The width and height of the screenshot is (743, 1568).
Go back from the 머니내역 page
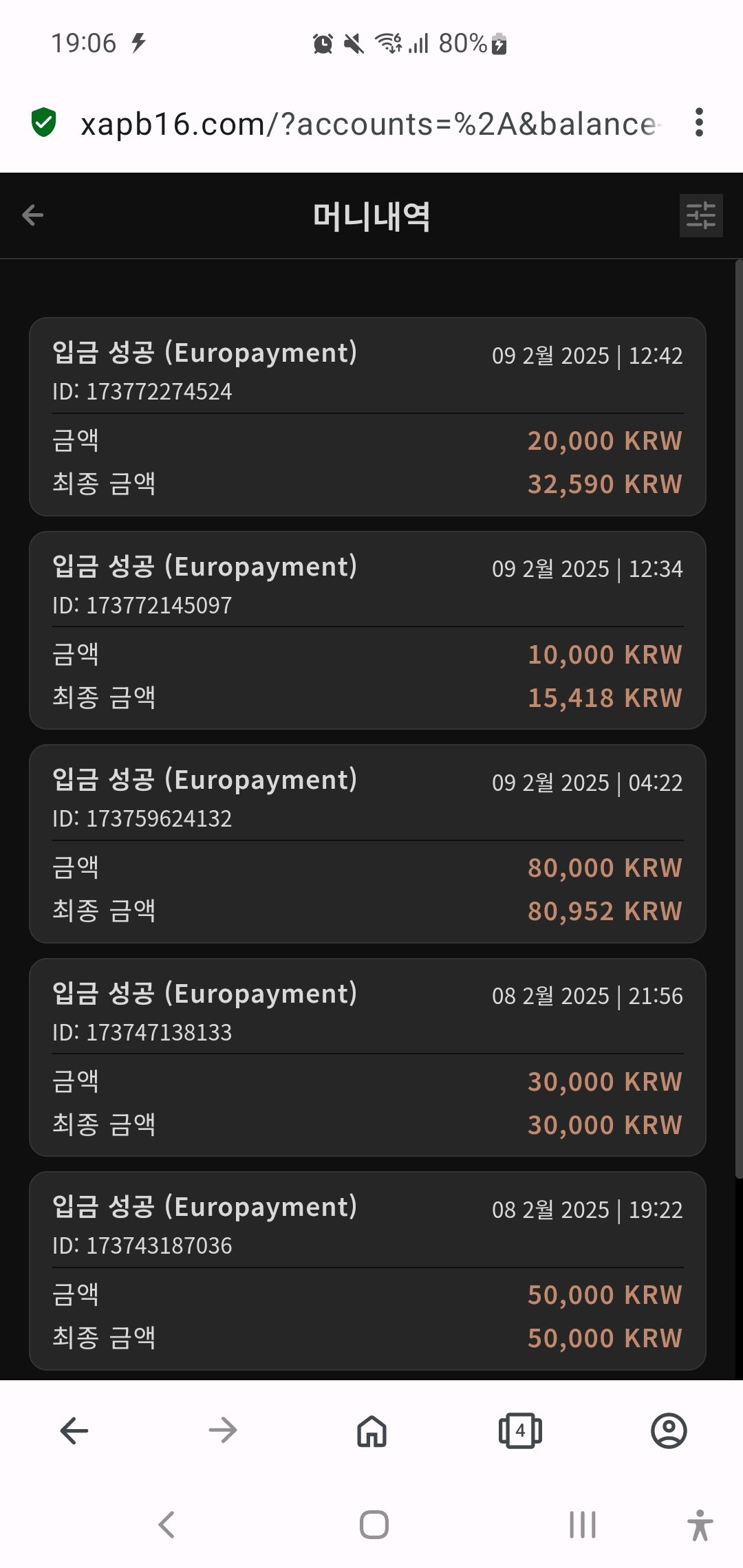tap(32, 215)
